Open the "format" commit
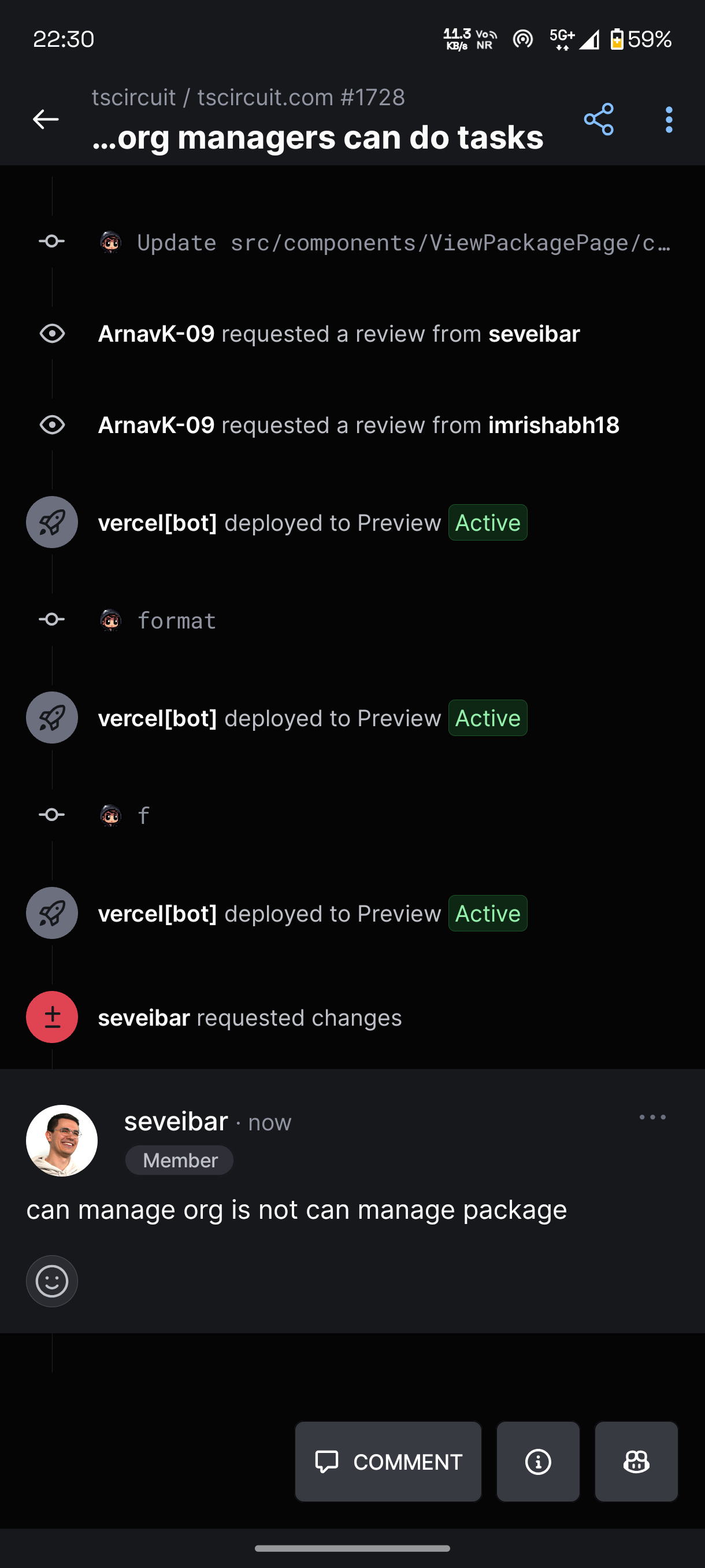Viewport: 705px width, 1568px height. [176, 620]
